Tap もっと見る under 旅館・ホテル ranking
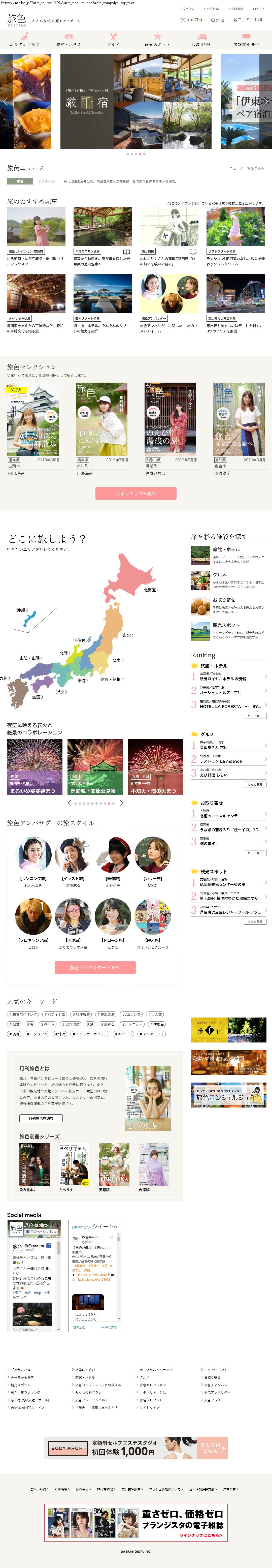The width and height of the screenshot is (272, 1568). (255, 716)
